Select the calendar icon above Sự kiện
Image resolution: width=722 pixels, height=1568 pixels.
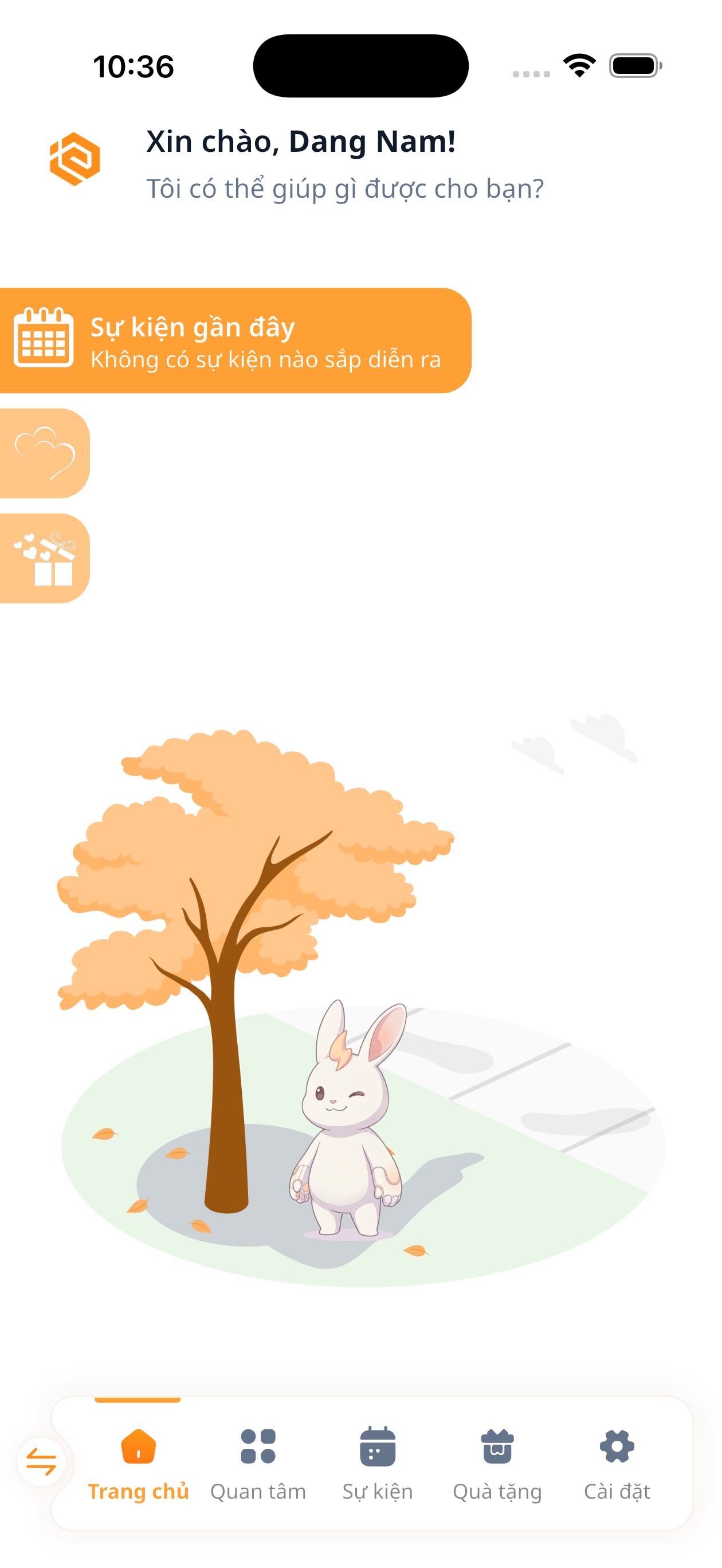378,1448
